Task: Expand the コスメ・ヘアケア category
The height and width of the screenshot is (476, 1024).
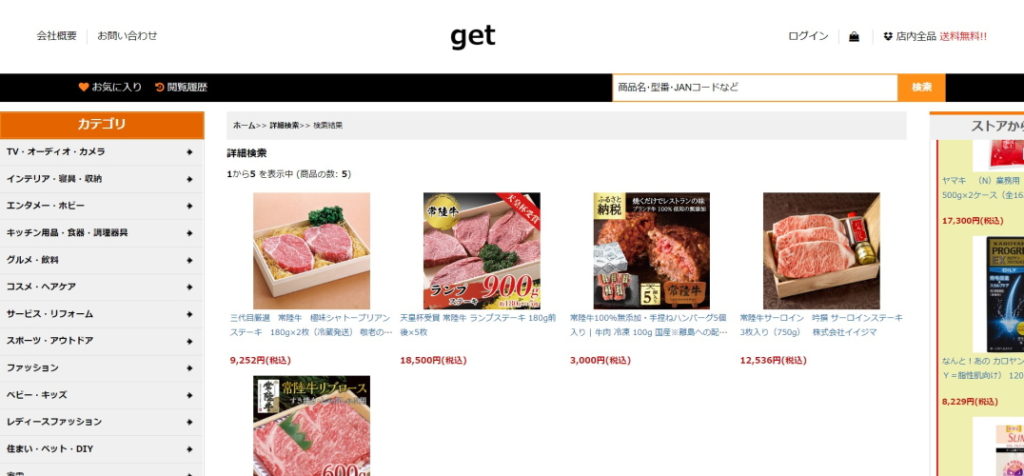Action: [100, 287]
